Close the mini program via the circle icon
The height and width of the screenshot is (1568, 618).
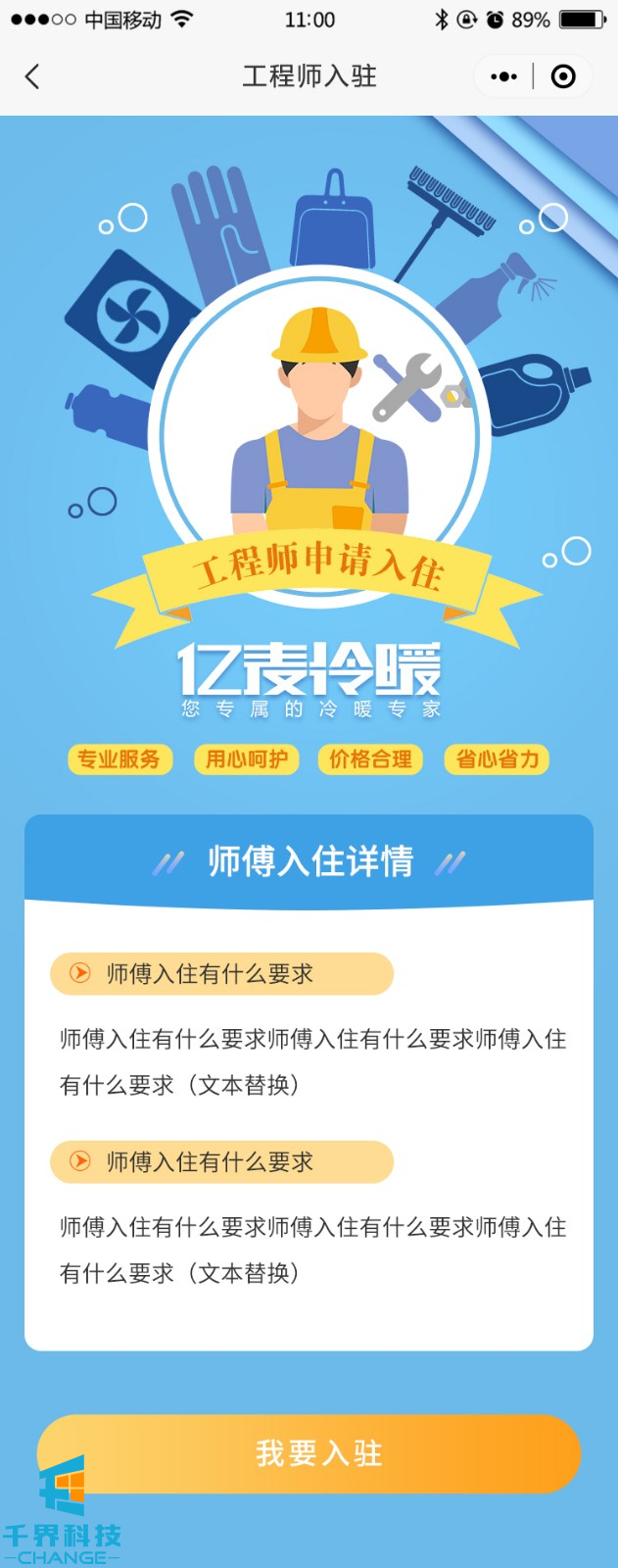click(x=563, y=76)
